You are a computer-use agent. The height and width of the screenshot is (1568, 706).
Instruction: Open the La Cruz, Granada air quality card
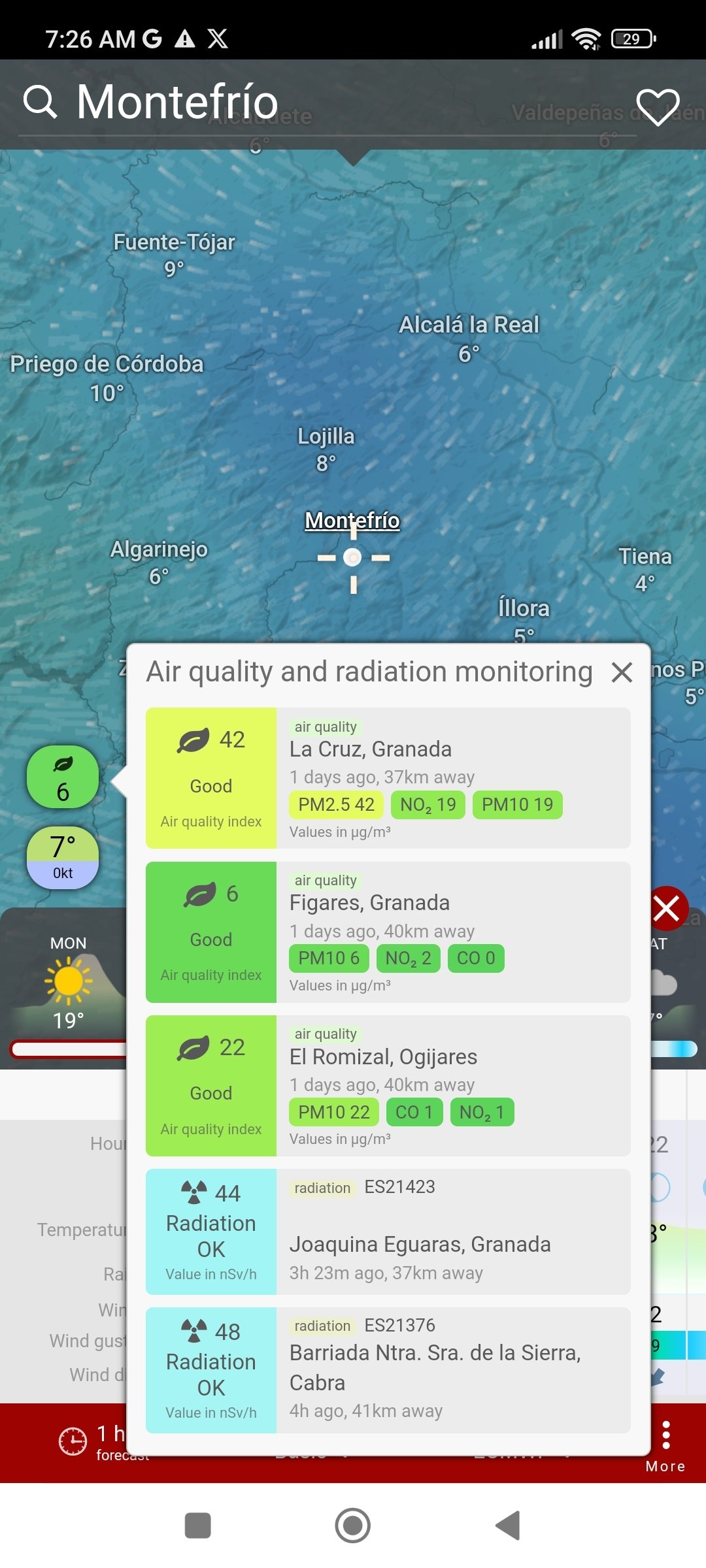click(x=388, y=777)
